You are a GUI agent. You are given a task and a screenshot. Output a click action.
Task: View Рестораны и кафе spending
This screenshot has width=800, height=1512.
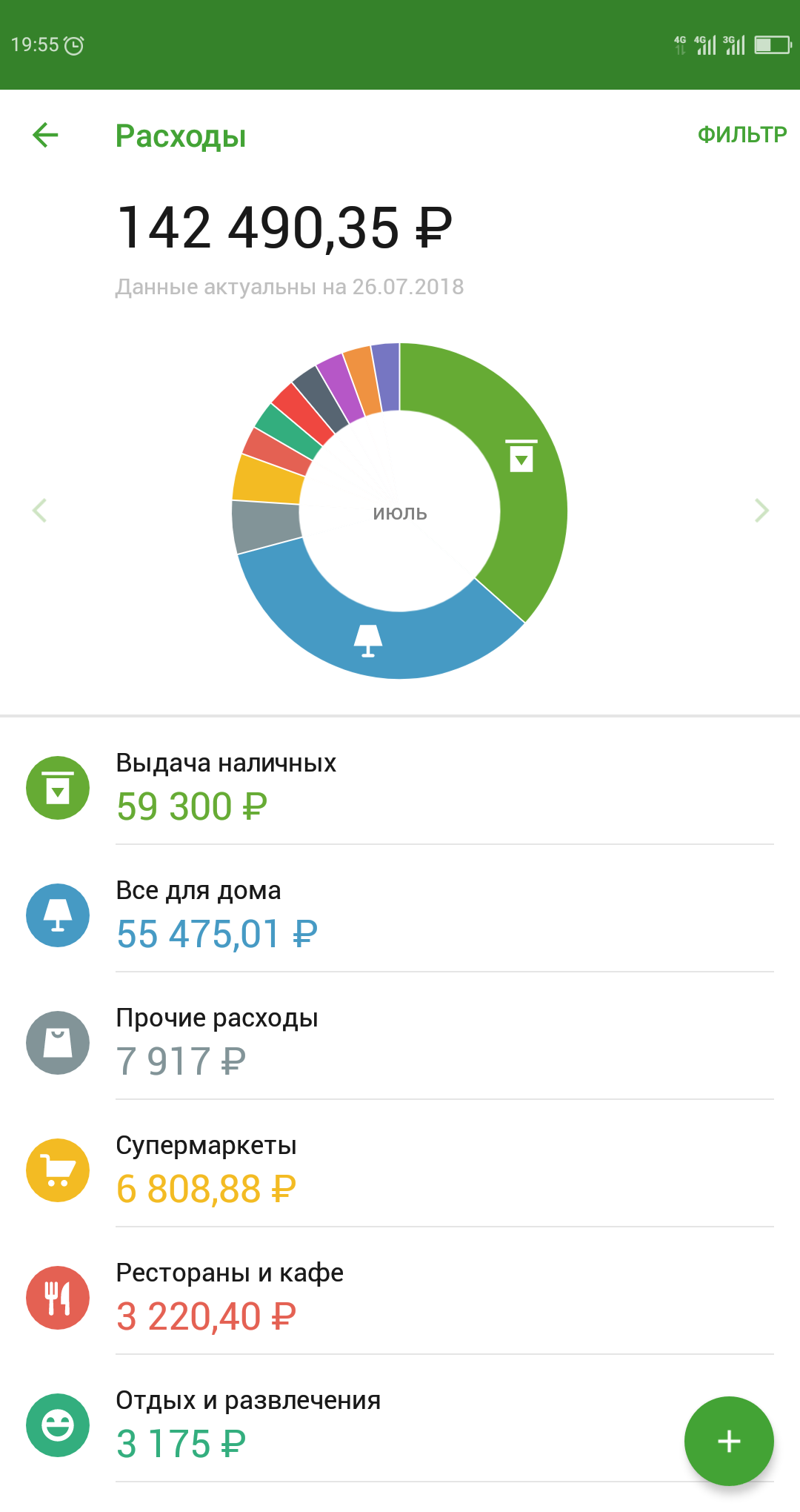400,1298
